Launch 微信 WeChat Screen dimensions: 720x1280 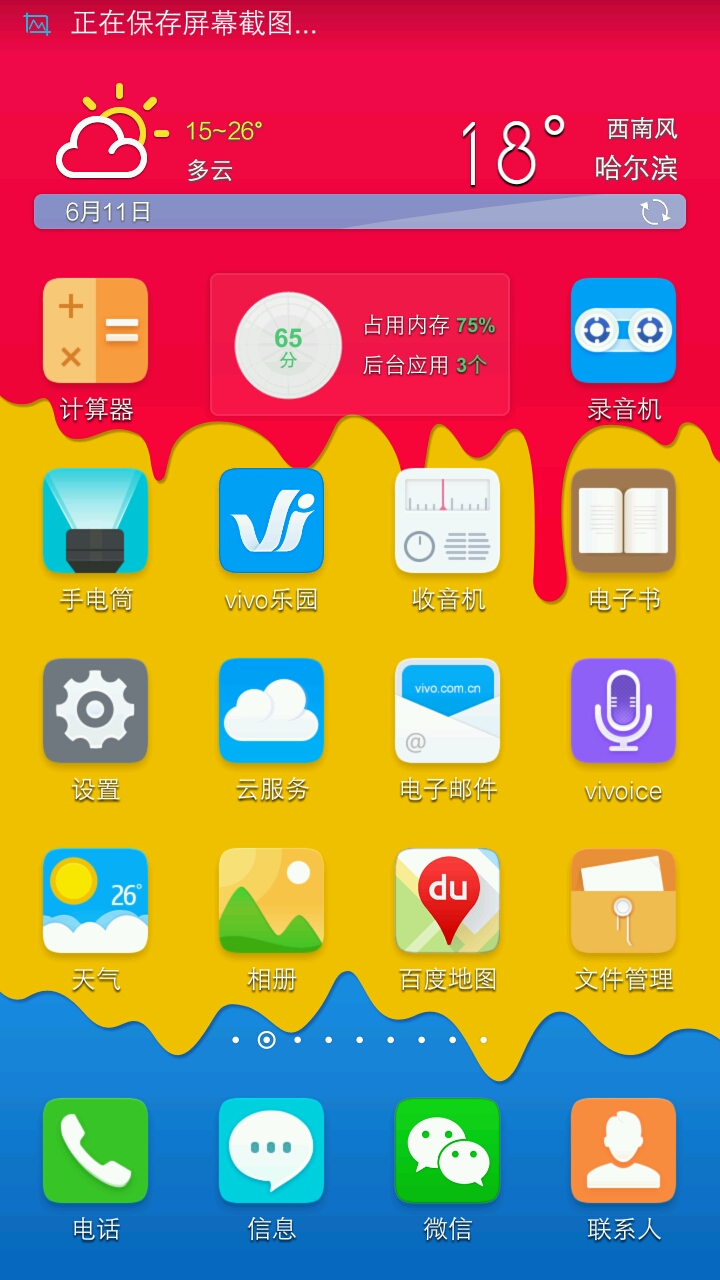point(447,1151)
